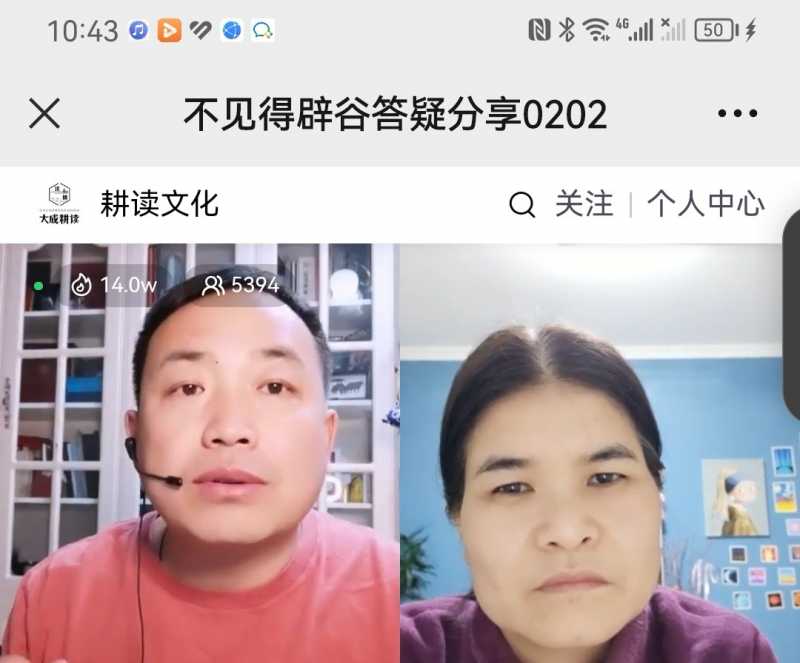
Task: Open 个人中心 personal center
Action: [x=705, y=204]
